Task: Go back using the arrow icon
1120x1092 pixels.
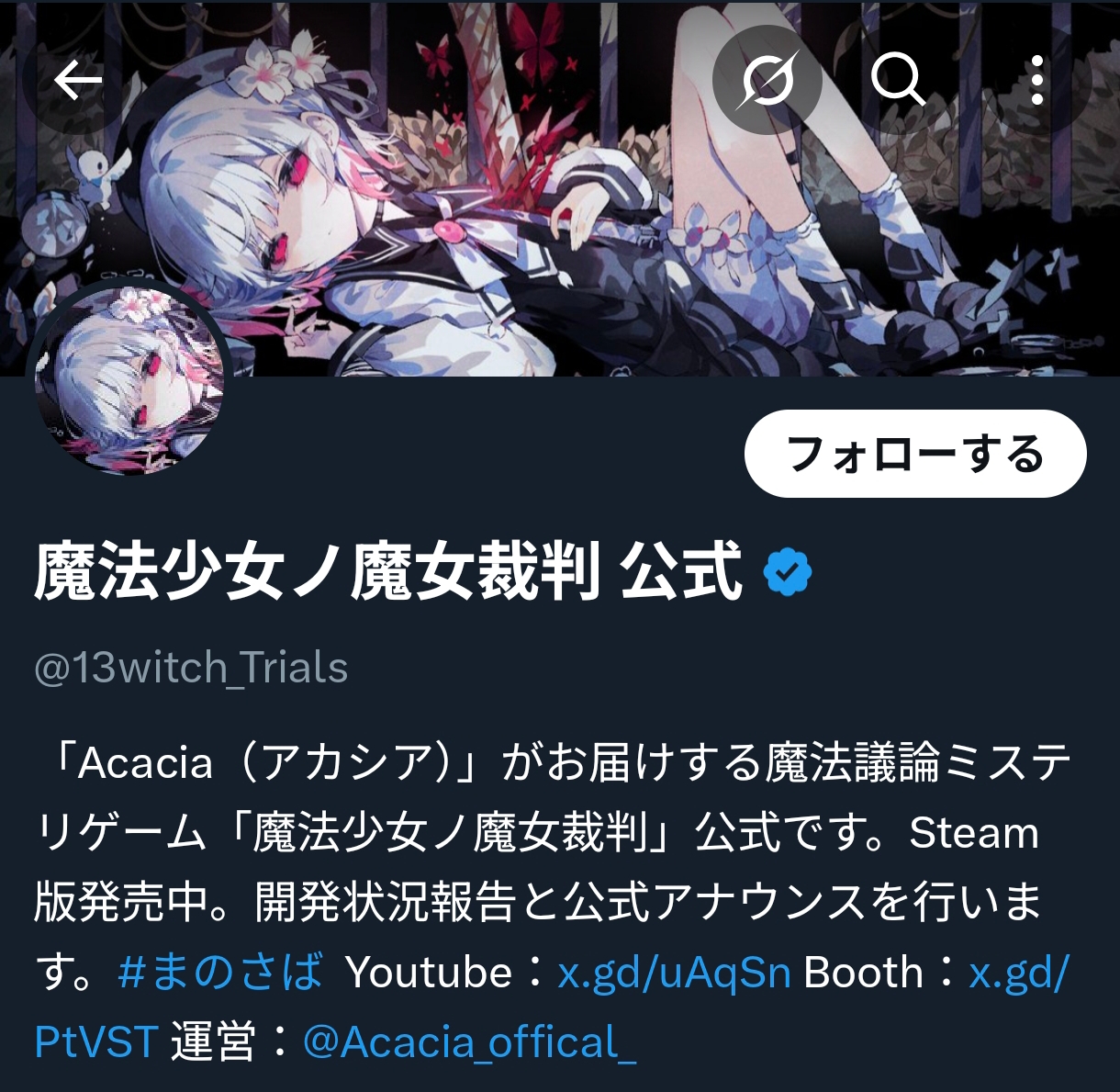Action: pyautogui.click(x=78, y=82)
